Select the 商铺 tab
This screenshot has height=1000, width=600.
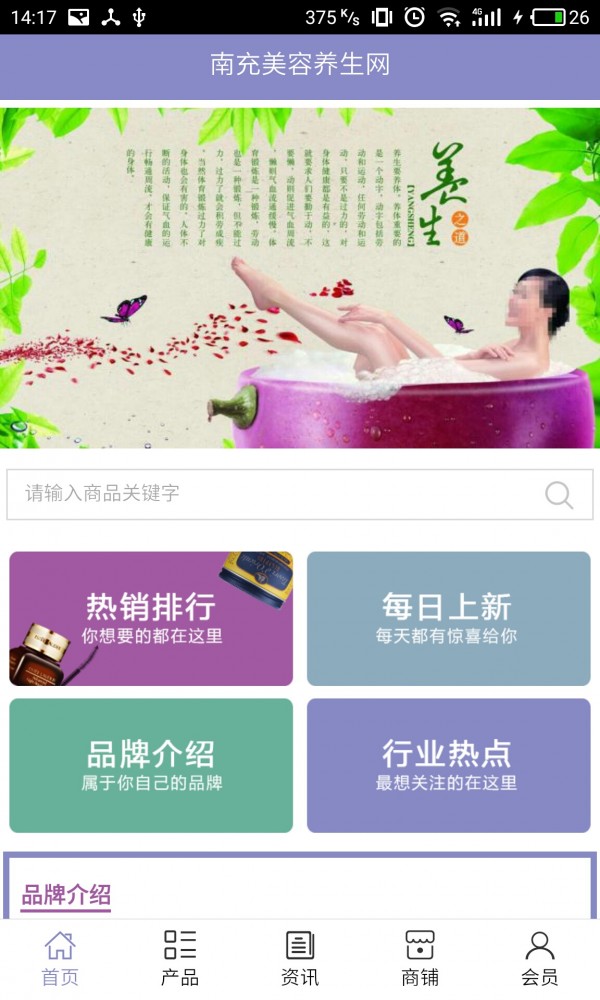420,958
